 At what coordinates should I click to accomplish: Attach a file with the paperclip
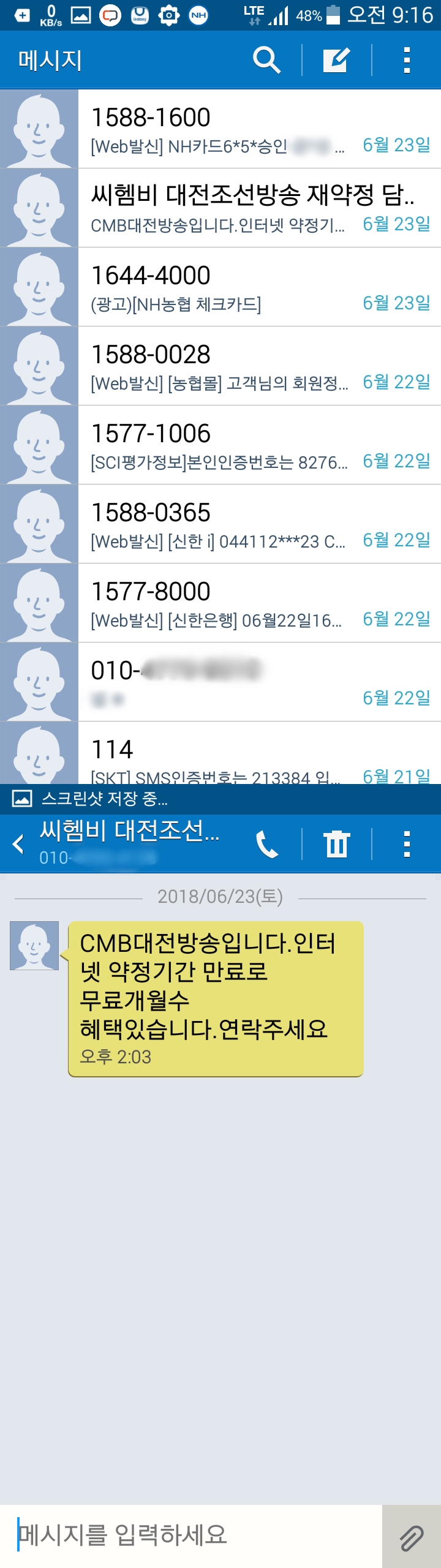click(412, 1536)
